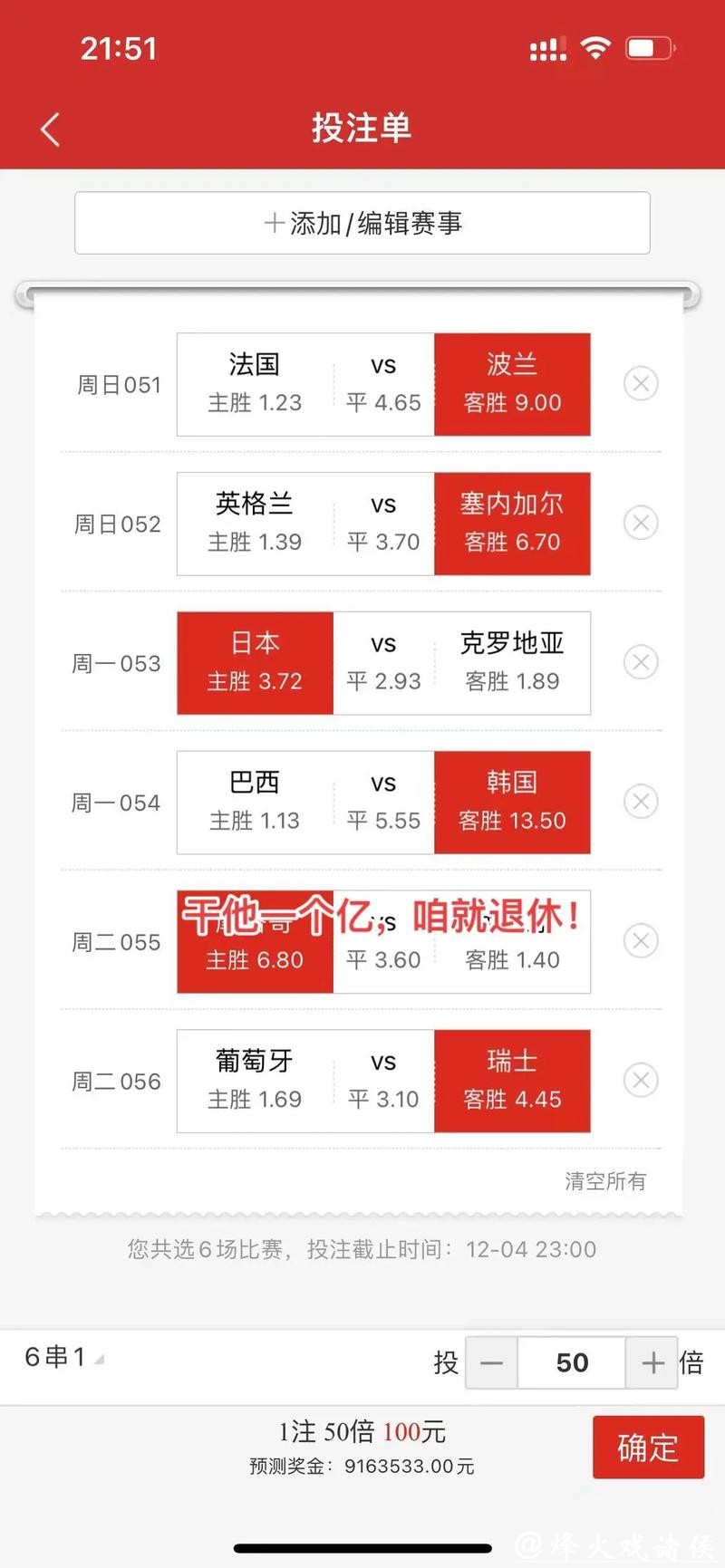Screen dimensions: 725x1568
Task: Go back using the back arrow
Action: 50,128
